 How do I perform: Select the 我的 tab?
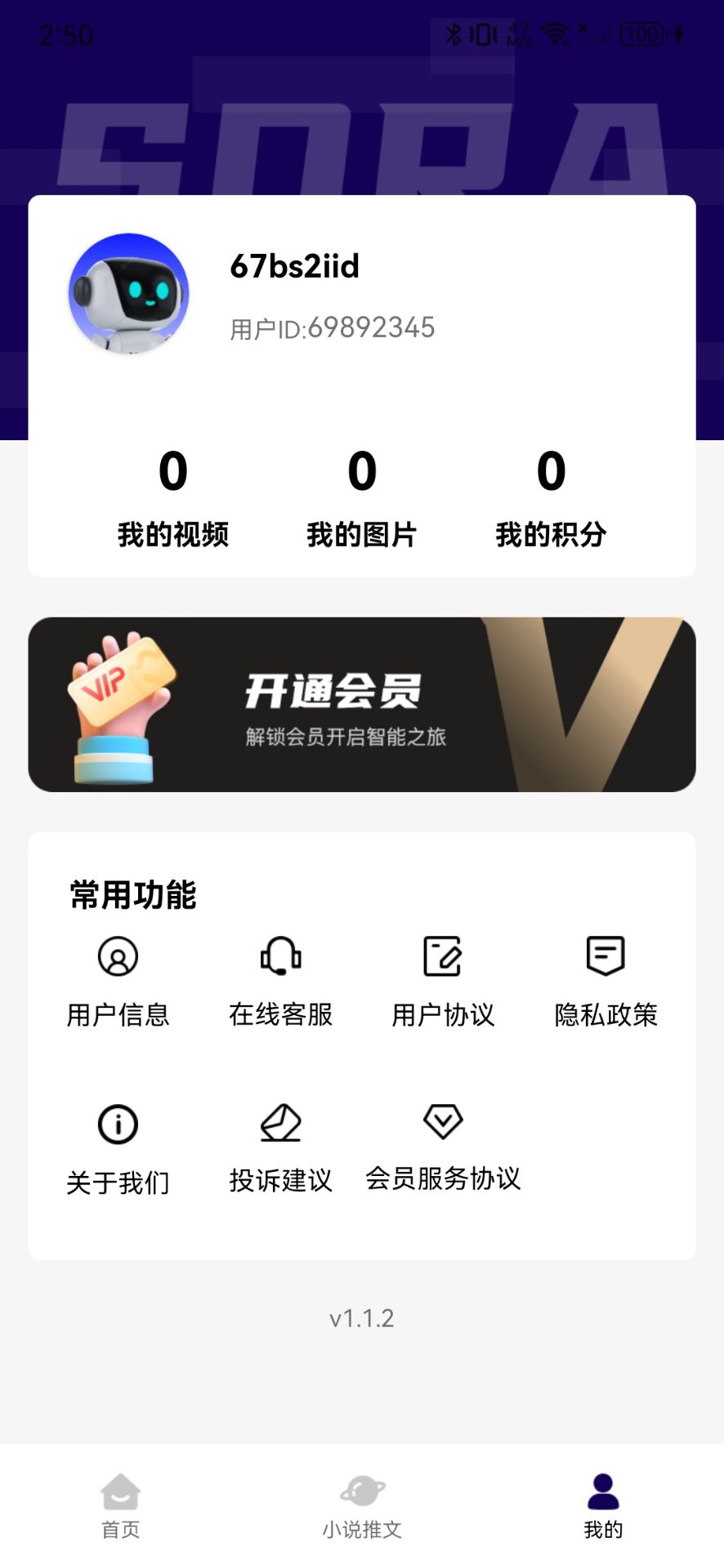click(x=603, y=1505)
